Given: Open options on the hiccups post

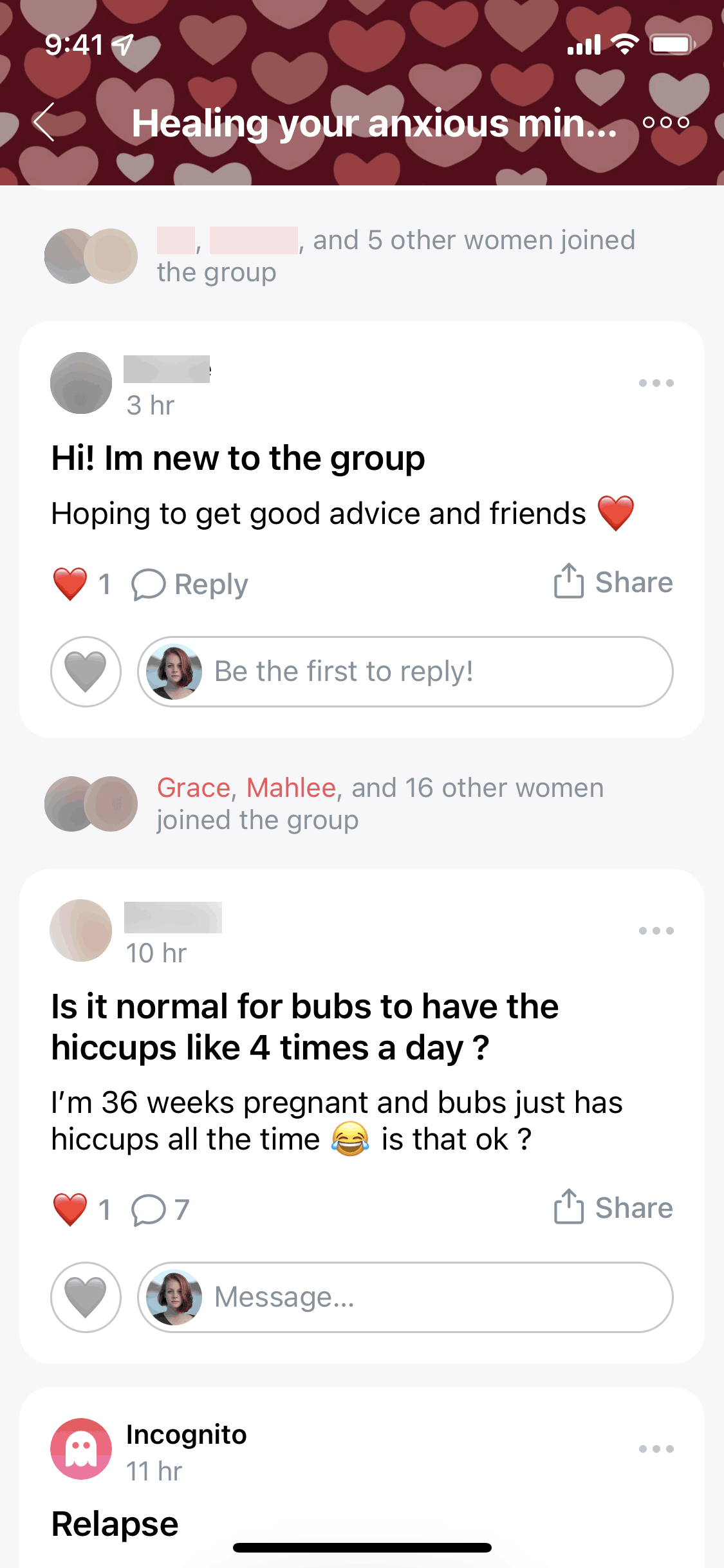Looking at the screenshot, I should coord(656,931).
